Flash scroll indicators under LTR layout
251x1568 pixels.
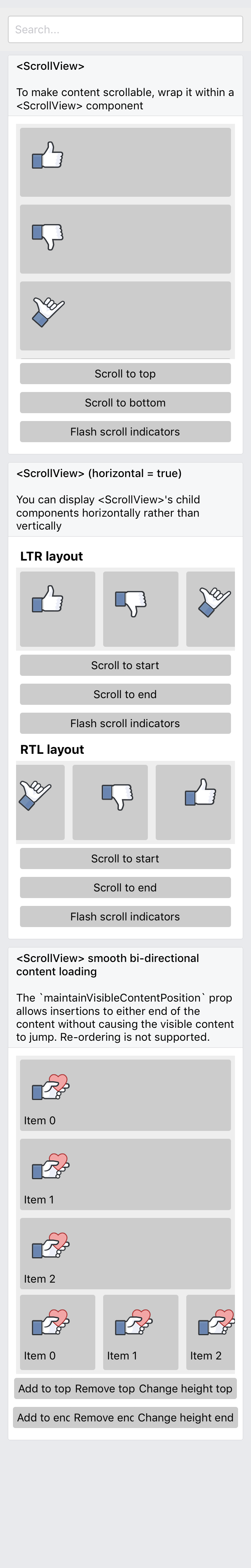pyautogui.click(x=125, y=723)
